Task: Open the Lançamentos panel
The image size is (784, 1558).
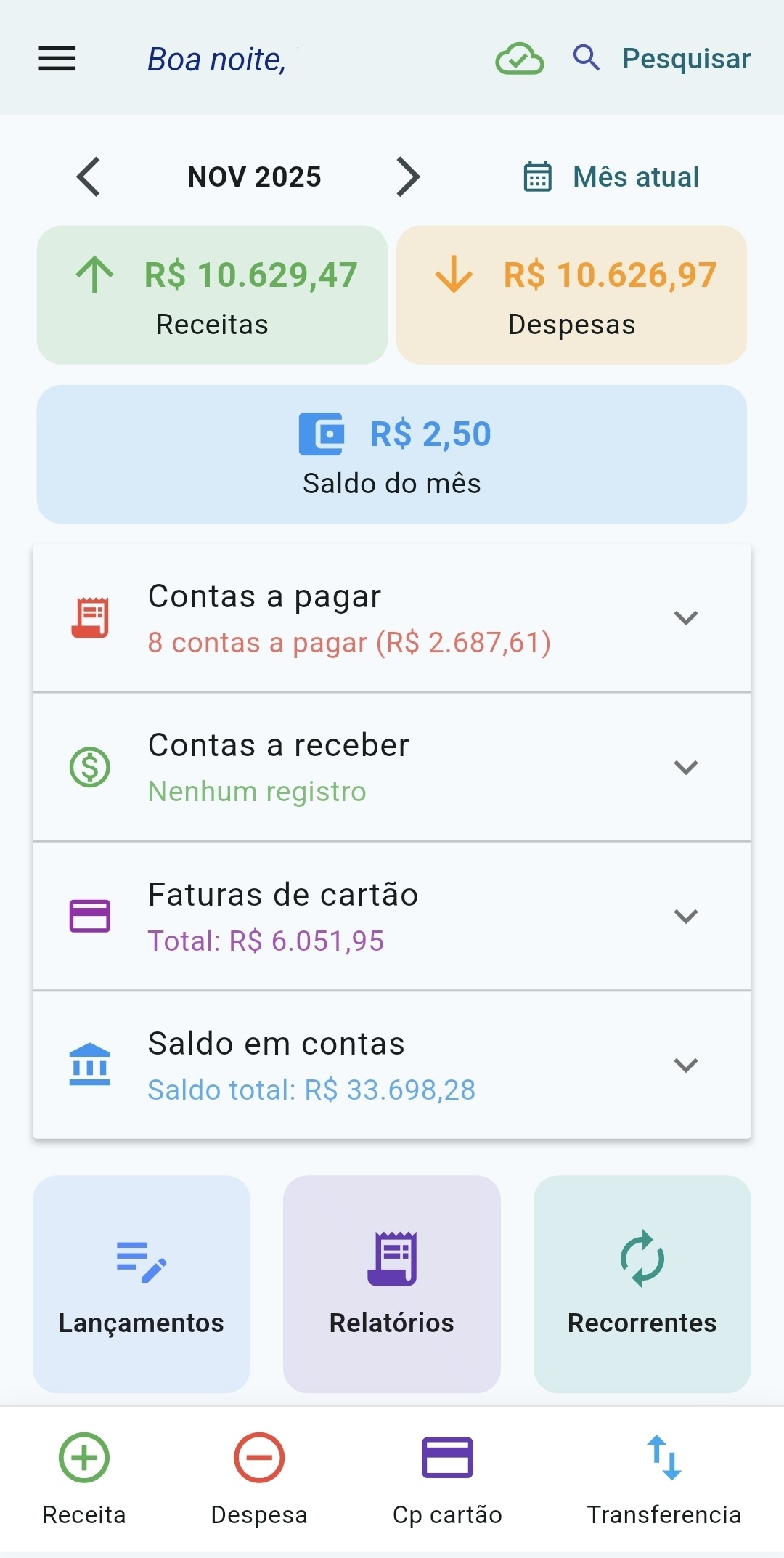Action: click(141, 1282)
